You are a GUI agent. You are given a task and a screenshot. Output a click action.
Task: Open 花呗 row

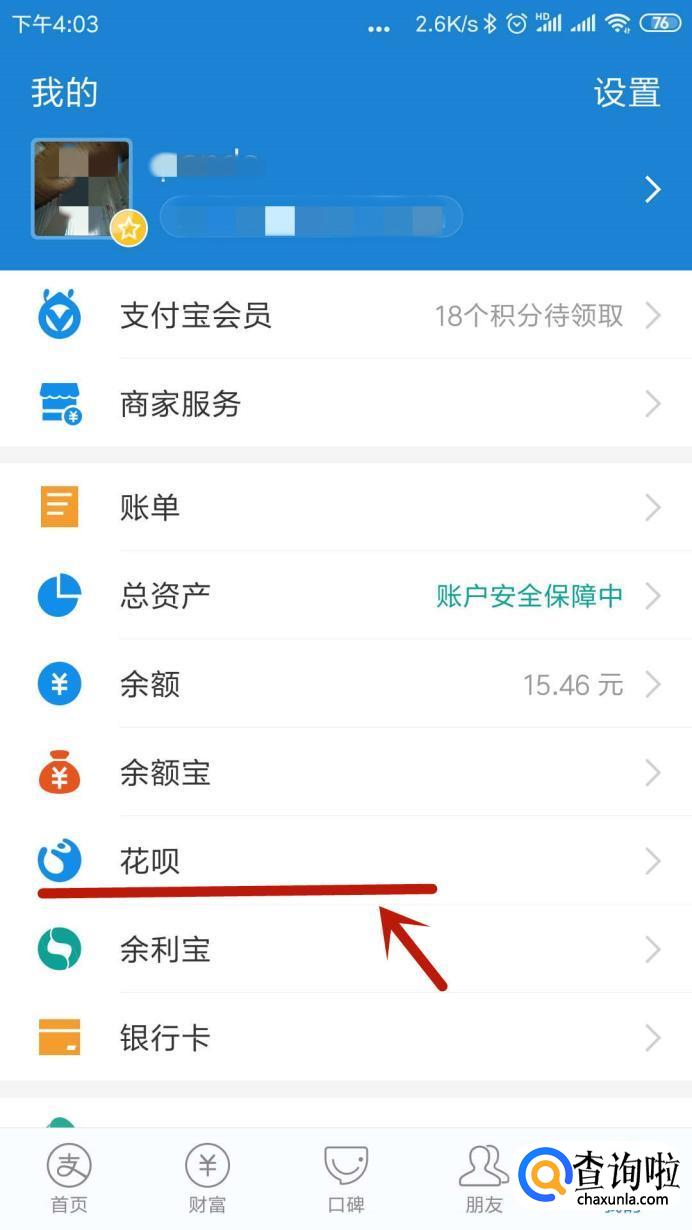[x=346, y=860]
